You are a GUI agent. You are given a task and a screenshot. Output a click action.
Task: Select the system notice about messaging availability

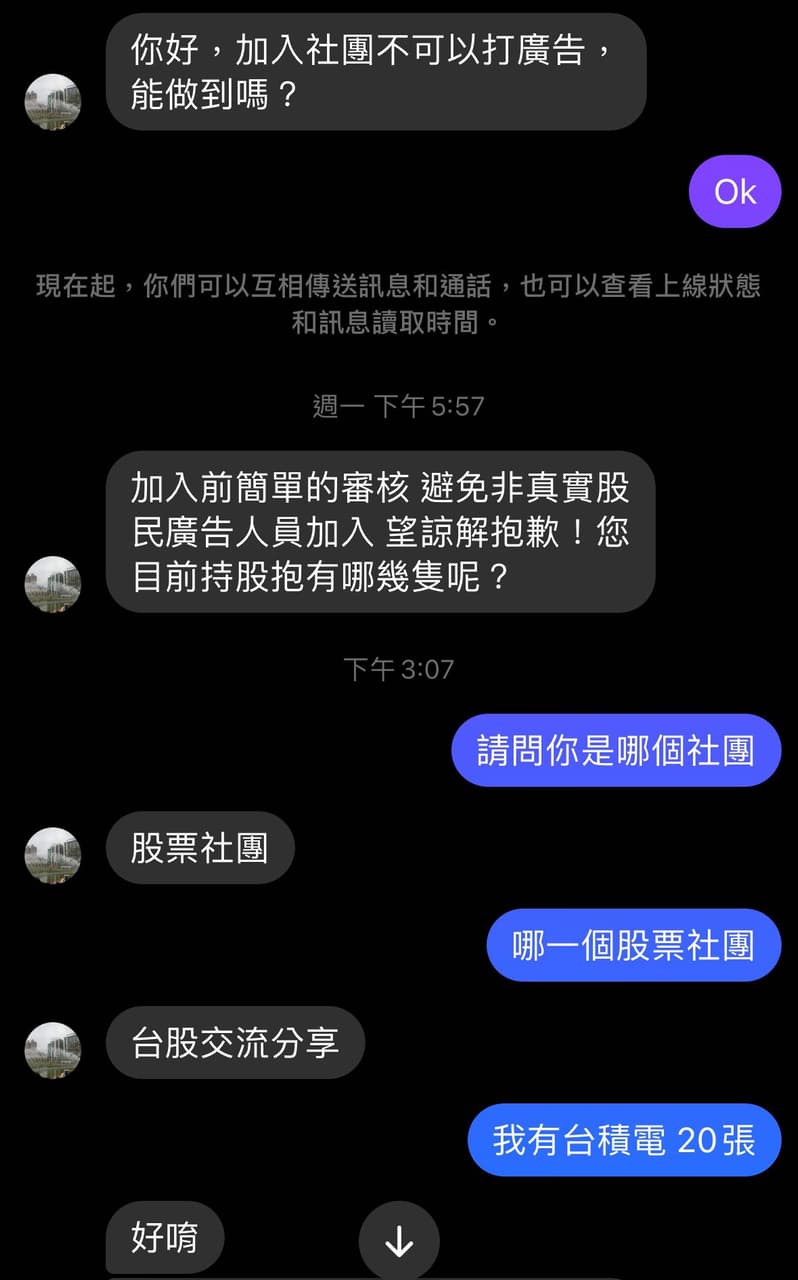pos(398,305)
